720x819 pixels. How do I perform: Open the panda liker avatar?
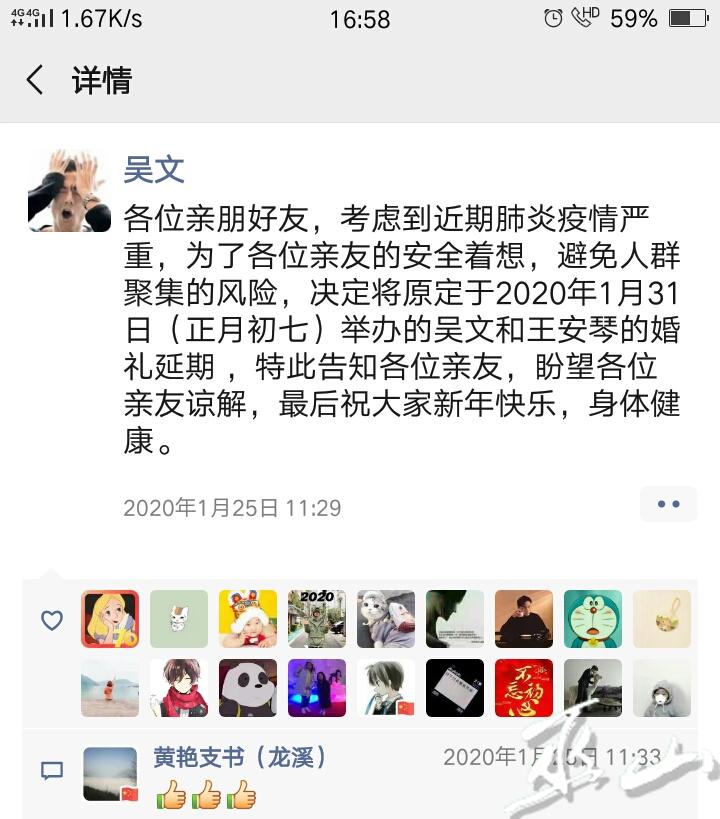pos(248,688)
